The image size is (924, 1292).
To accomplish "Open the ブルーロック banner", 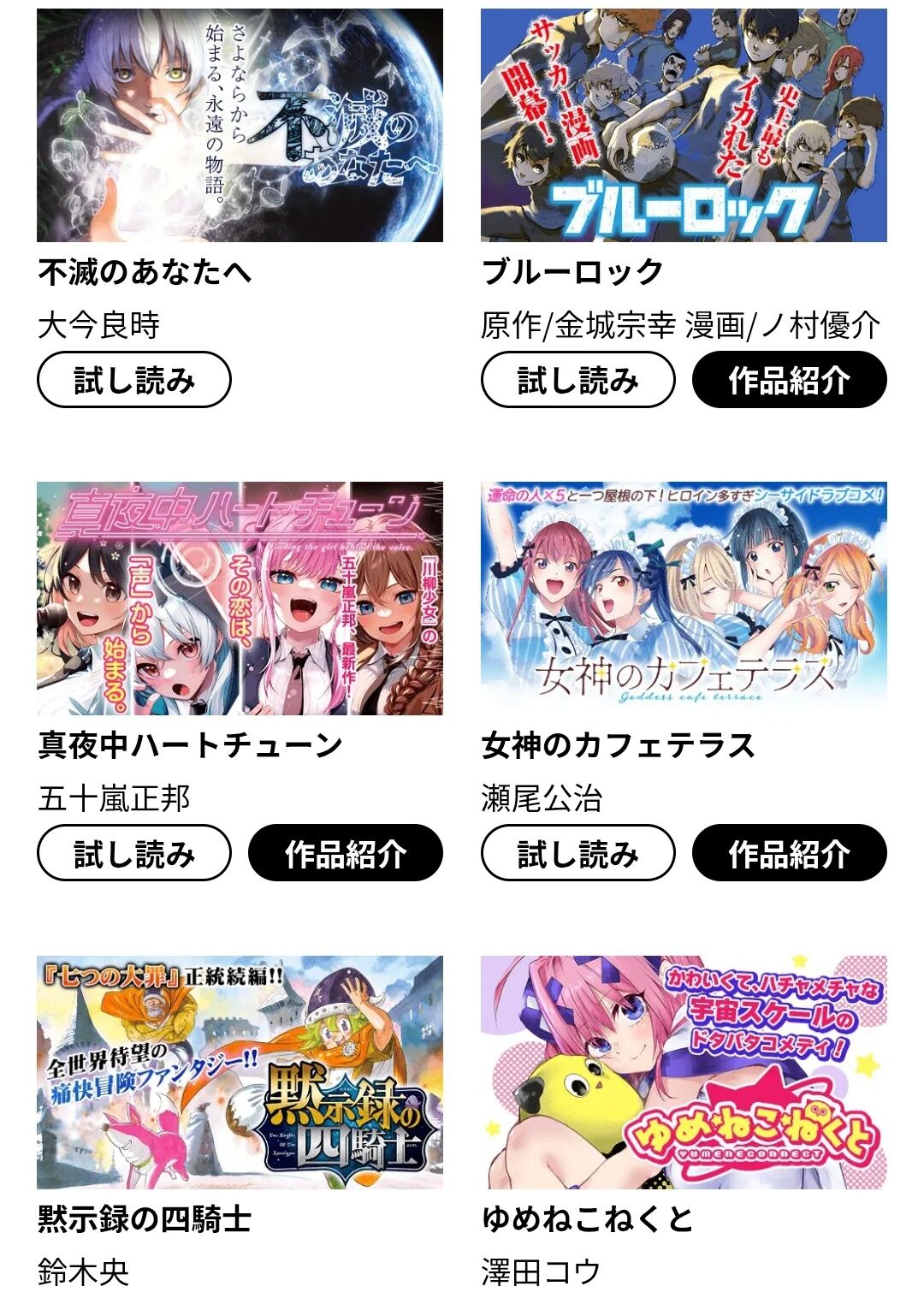I will tap(684, 126).
